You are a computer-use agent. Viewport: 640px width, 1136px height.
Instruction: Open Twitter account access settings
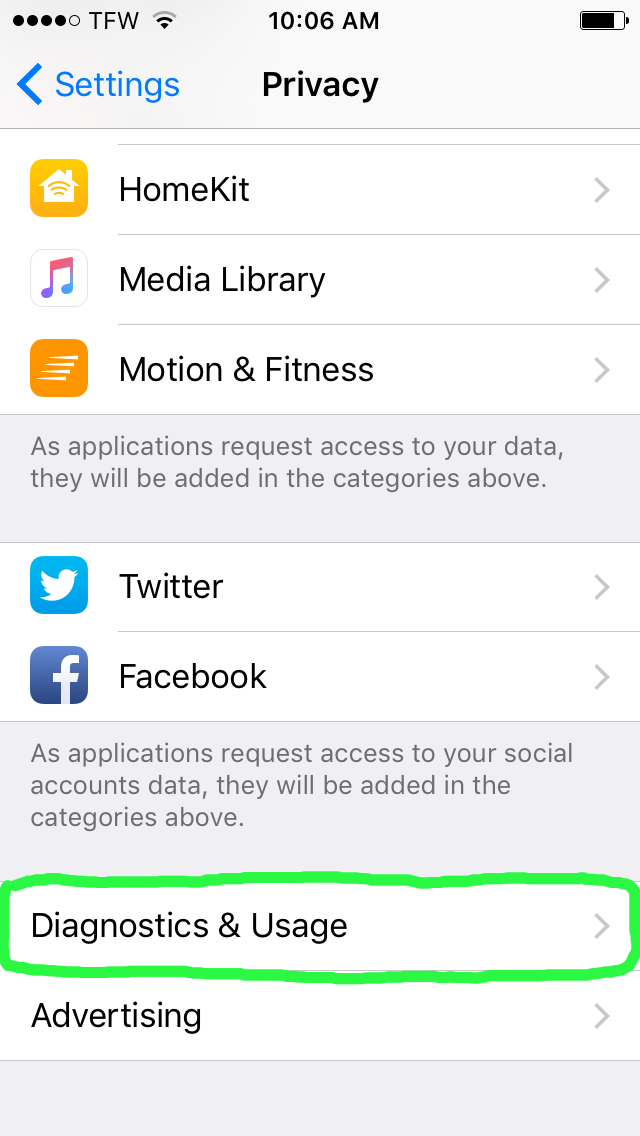tap(320, 587)
